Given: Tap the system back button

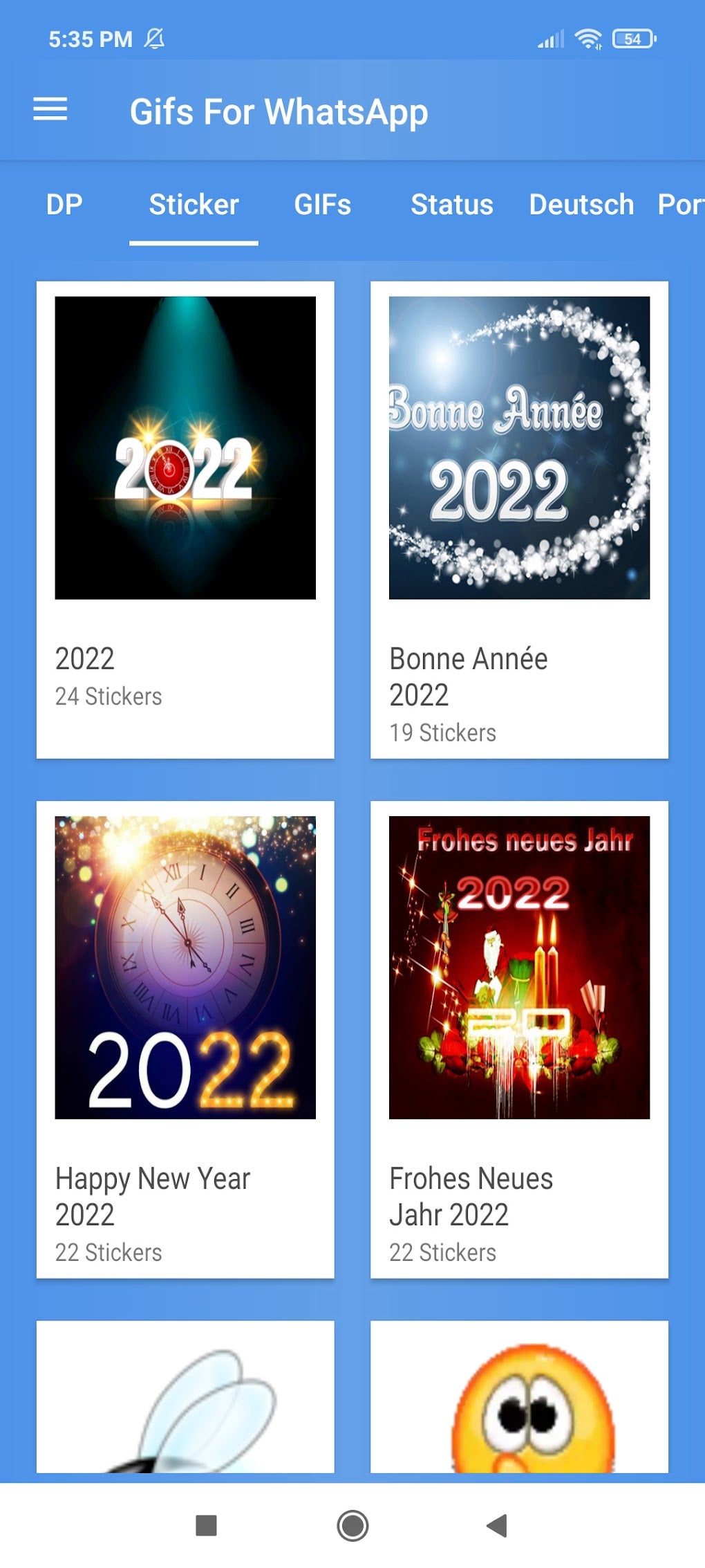Looking at the screenshot, I should coord(497,1525).
